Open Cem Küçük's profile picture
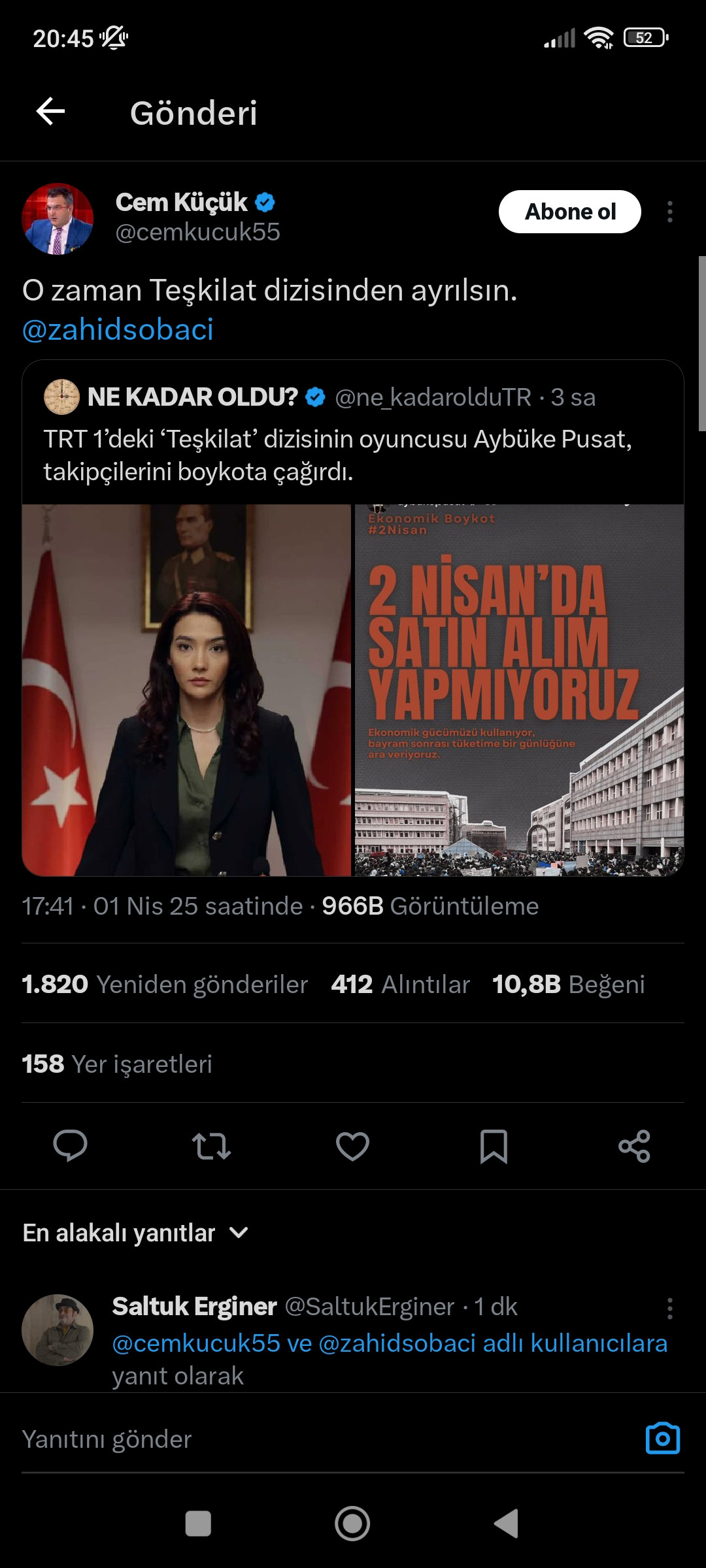Image resolution: width=706 pixels, height=1568 pixels. [x=58, y=218]
